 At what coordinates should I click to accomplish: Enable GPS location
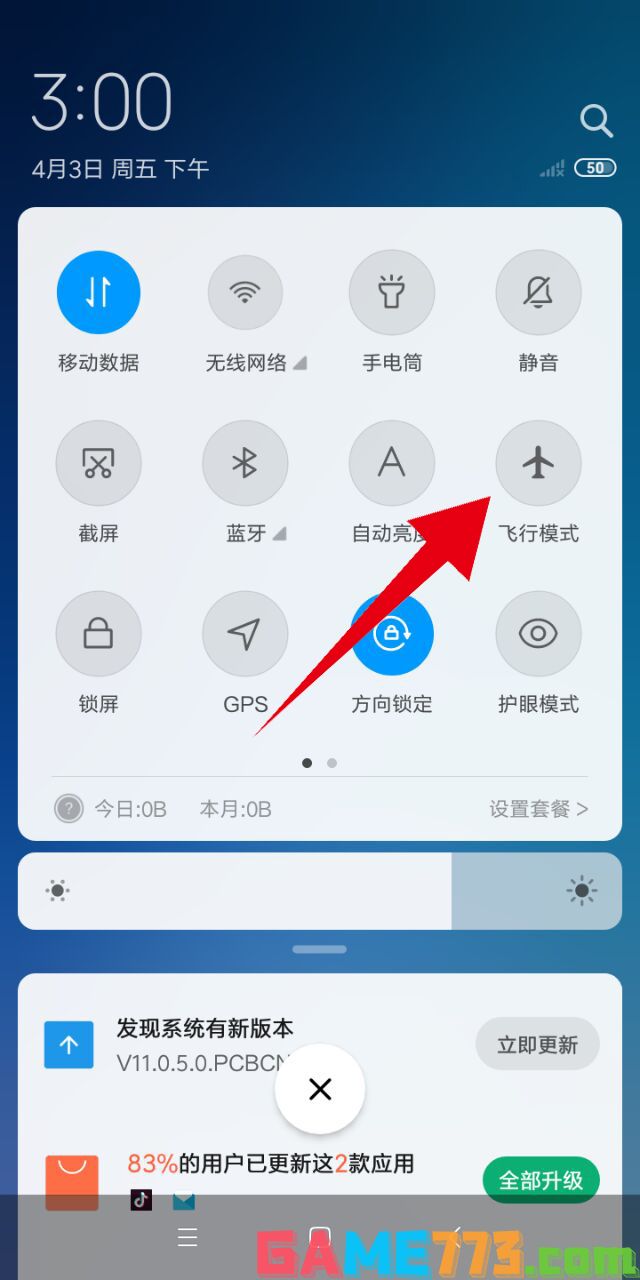click(x=245, y=633)
